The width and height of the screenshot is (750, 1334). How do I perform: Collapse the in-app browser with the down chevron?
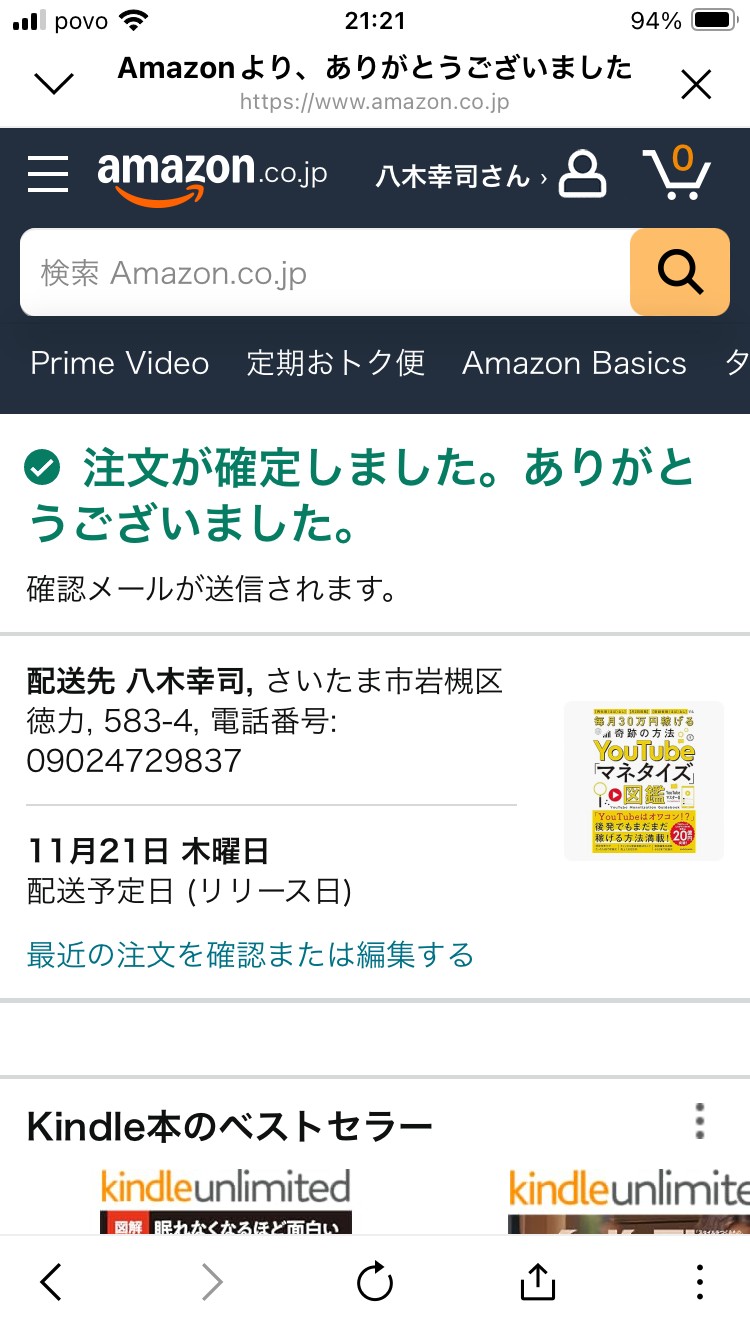pos(54,85)
